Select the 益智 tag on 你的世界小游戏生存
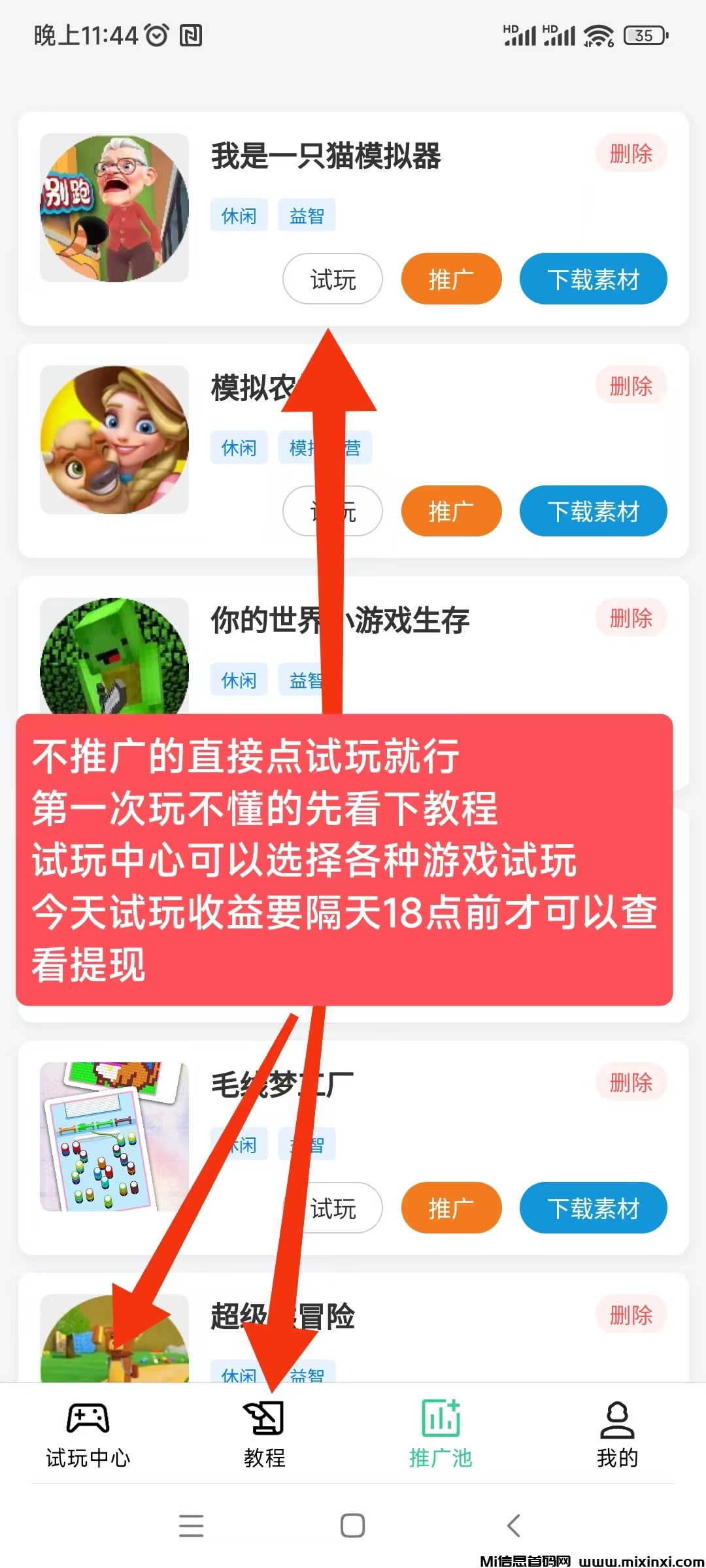This screenshot has height=1568, width=706. pos(307,679)
